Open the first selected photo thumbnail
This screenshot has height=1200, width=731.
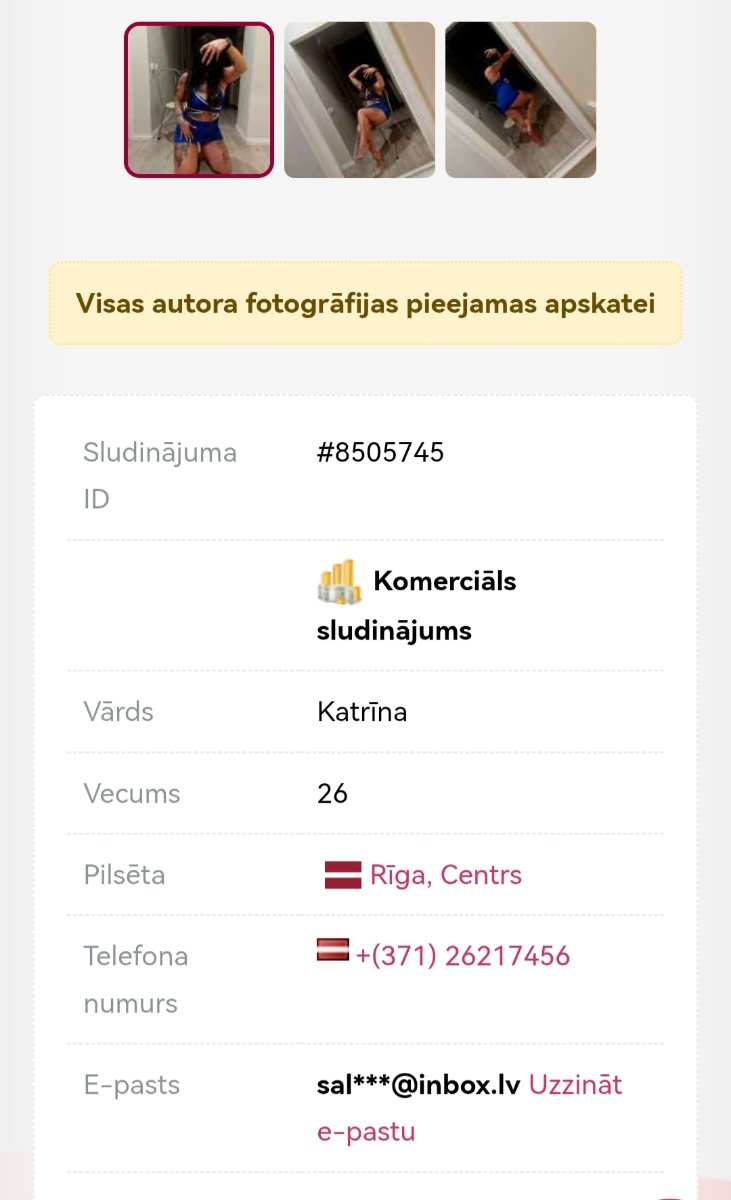coord(199,100)
